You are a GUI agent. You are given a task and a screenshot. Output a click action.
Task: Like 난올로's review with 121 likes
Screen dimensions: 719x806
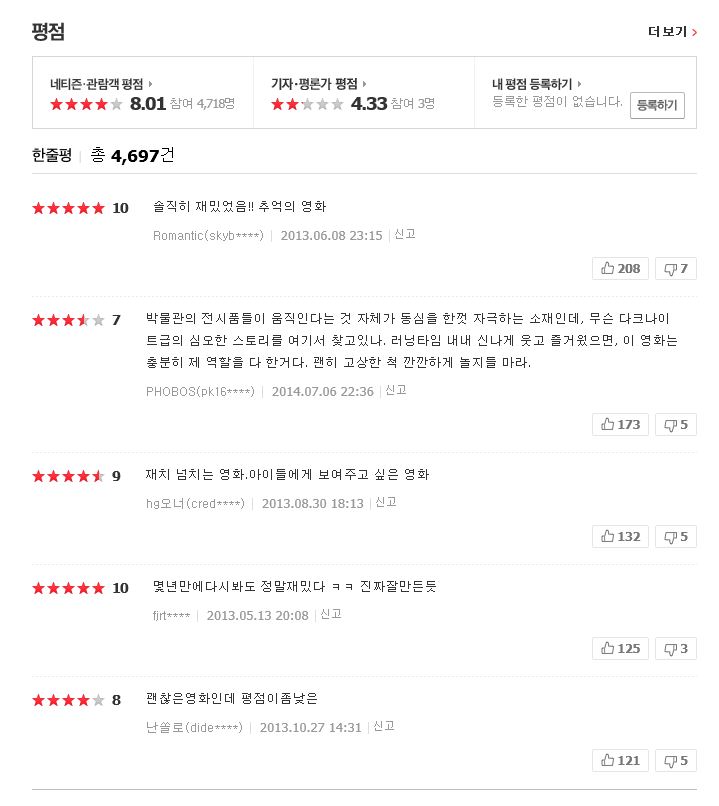coord(620,760)
